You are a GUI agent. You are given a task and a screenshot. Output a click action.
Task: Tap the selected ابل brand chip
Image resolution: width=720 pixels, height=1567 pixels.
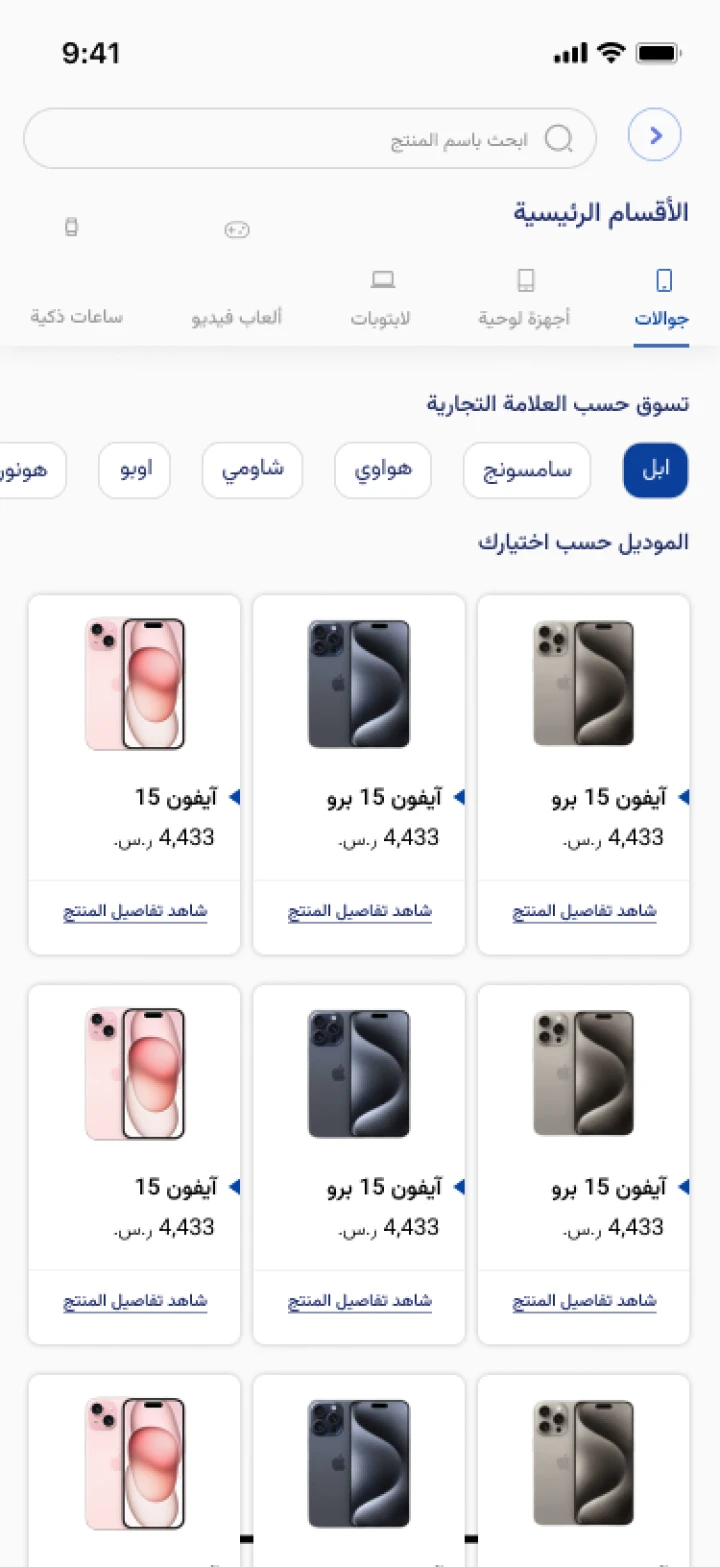pos(655,470)
